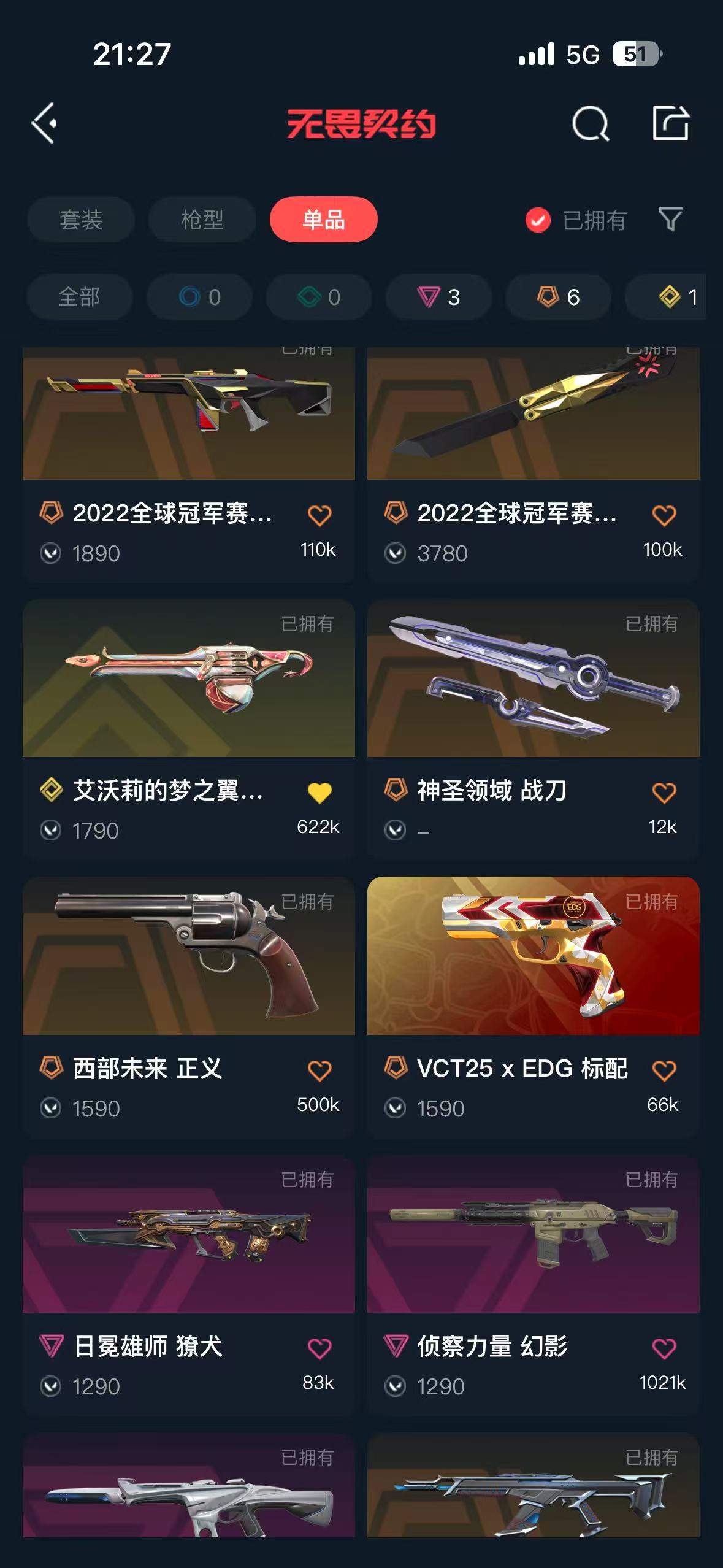
Task: Toggle the 已拥有 checkbox
Action: [538, 220]
